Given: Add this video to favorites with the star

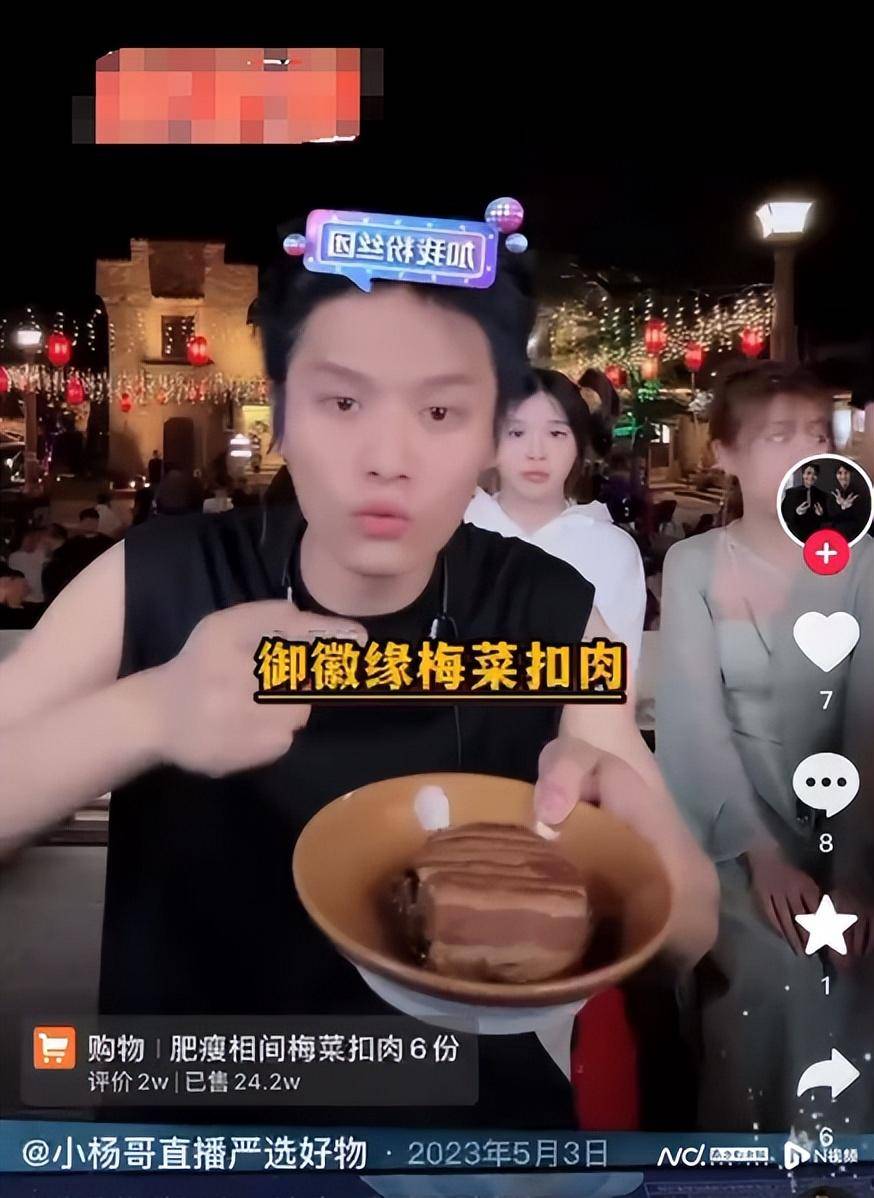Looking at the screenshot, I should (x=826, y=927).
